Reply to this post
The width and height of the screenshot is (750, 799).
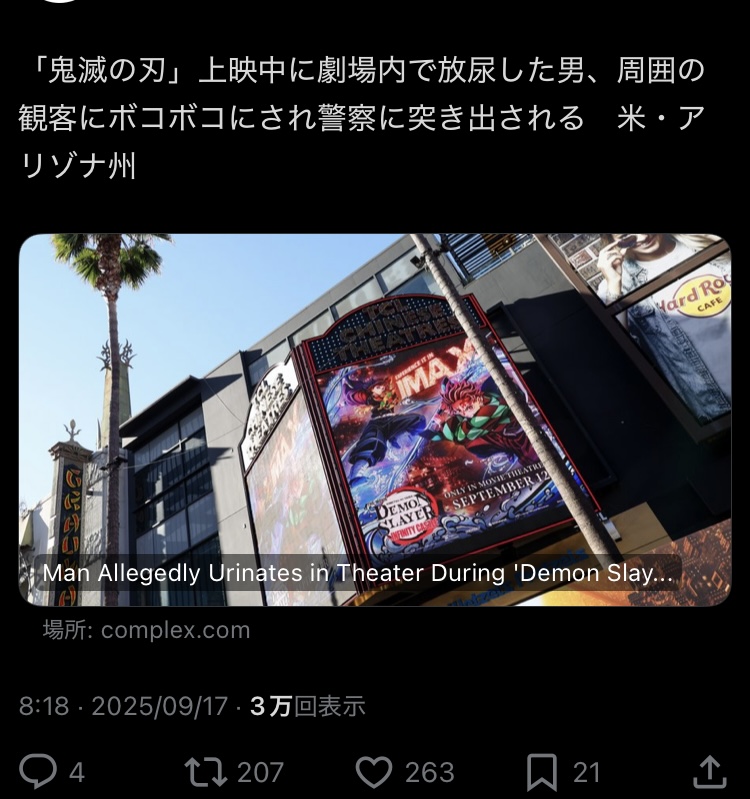click(38, 771)
